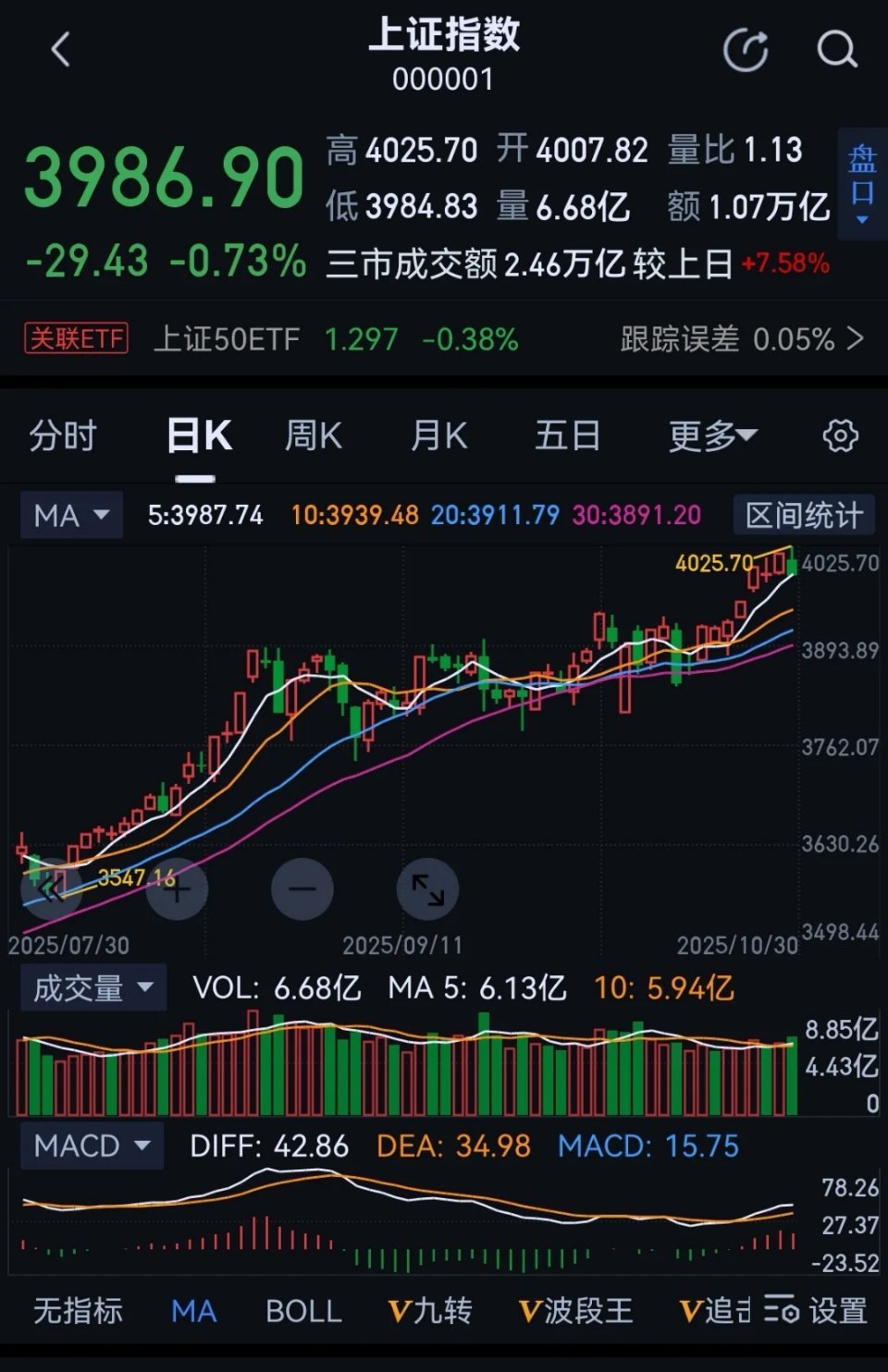Open 区间统计 range statistics

pyautogui.click(x=804, y=515)
